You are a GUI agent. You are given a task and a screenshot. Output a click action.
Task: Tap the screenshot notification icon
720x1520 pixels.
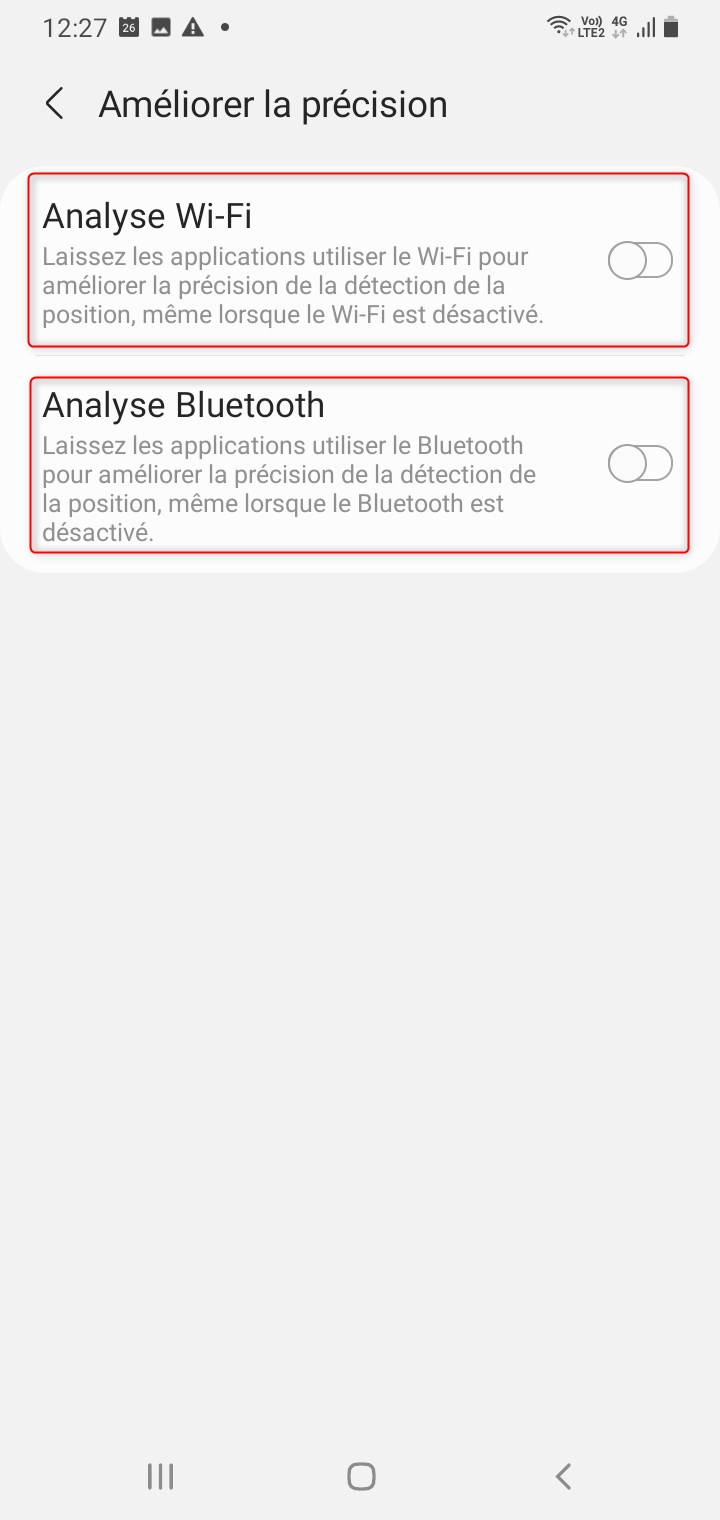162,27
